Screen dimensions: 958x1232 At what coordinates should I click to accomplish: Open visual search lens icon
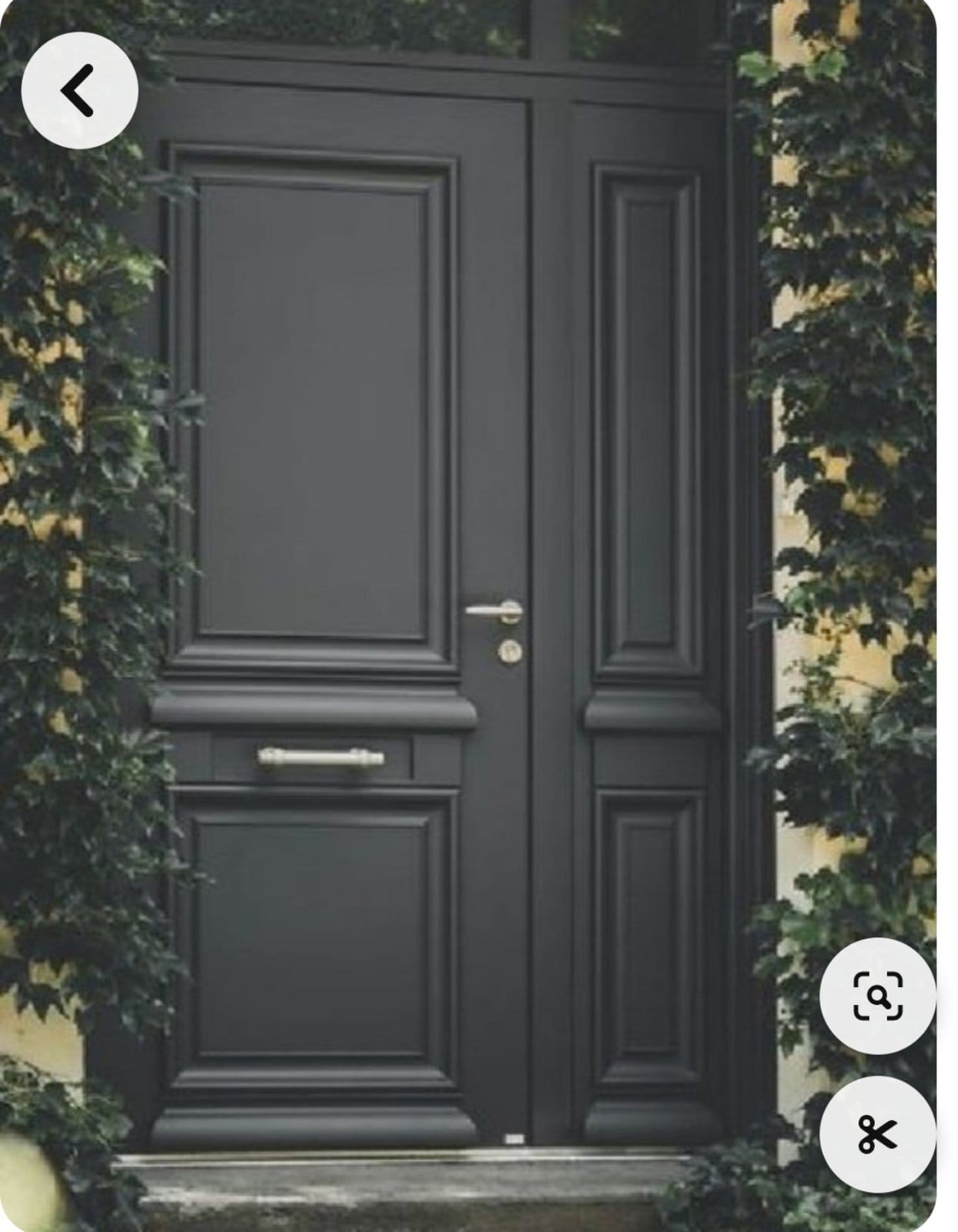pos(878,996)
